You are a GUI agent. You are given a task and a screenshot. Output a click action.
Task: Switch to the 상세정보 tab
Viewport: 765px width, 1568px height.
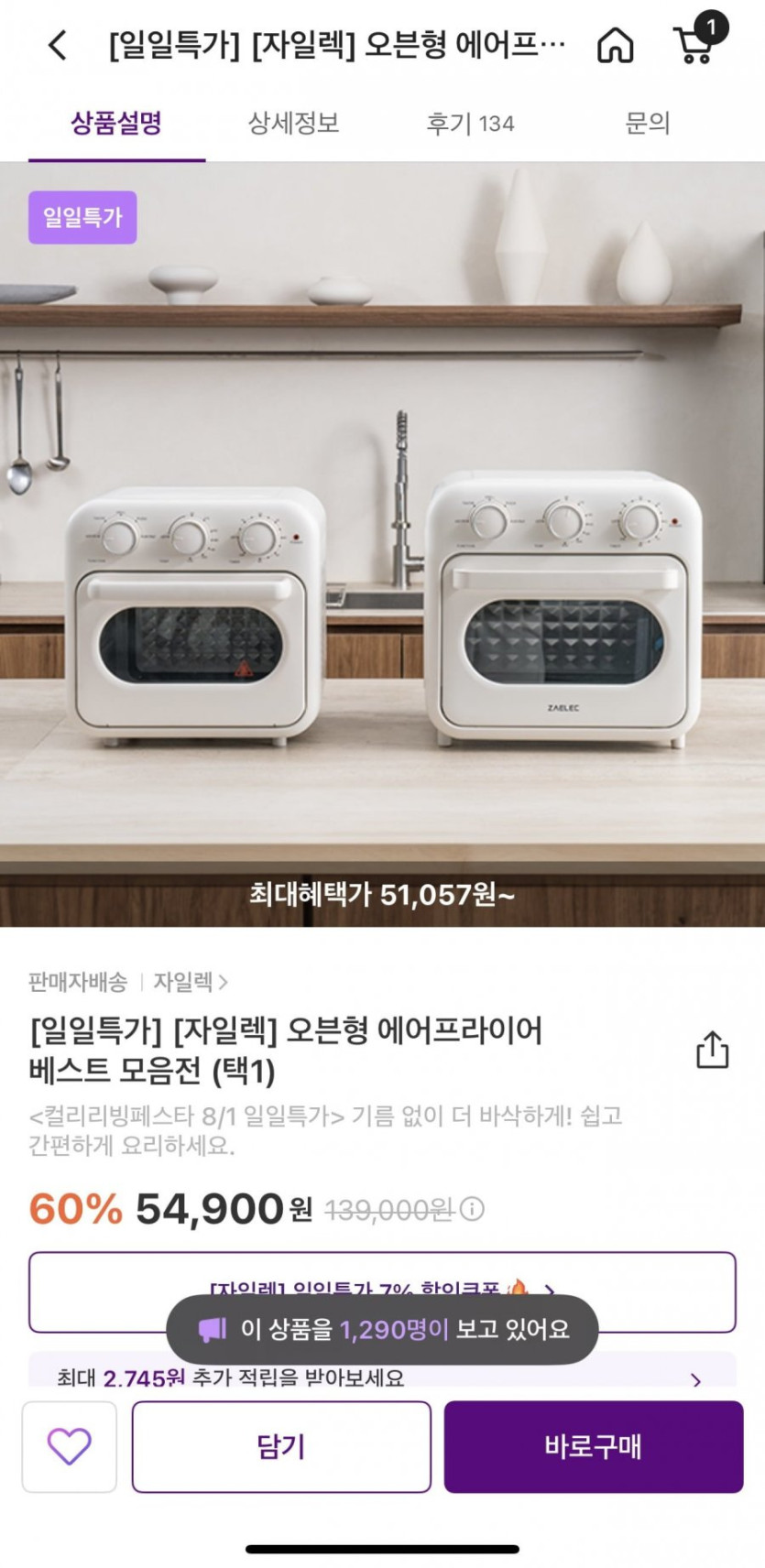point(293,124)
